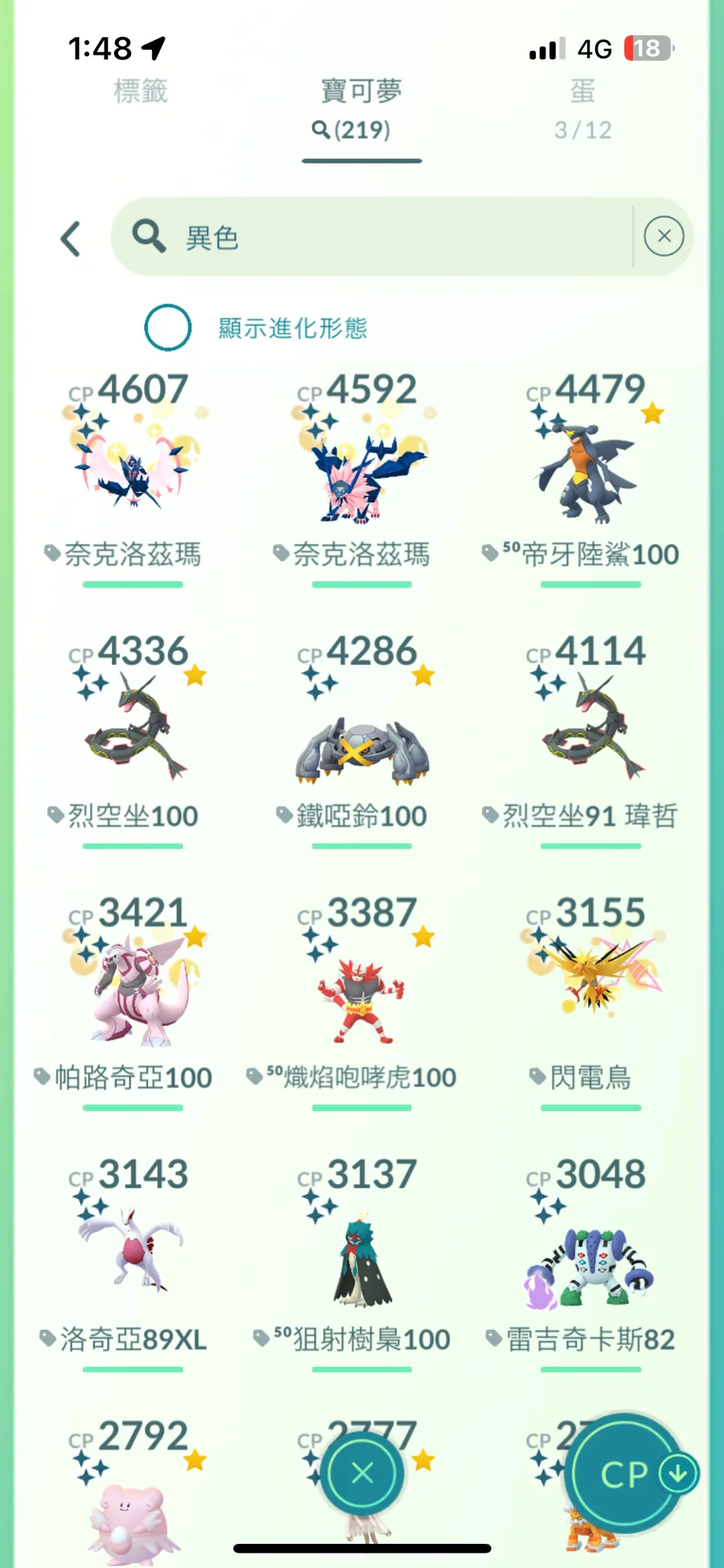Go back with the left arrow
The width and height of the screenshot is (724, 1568).
tap(71, 238)
